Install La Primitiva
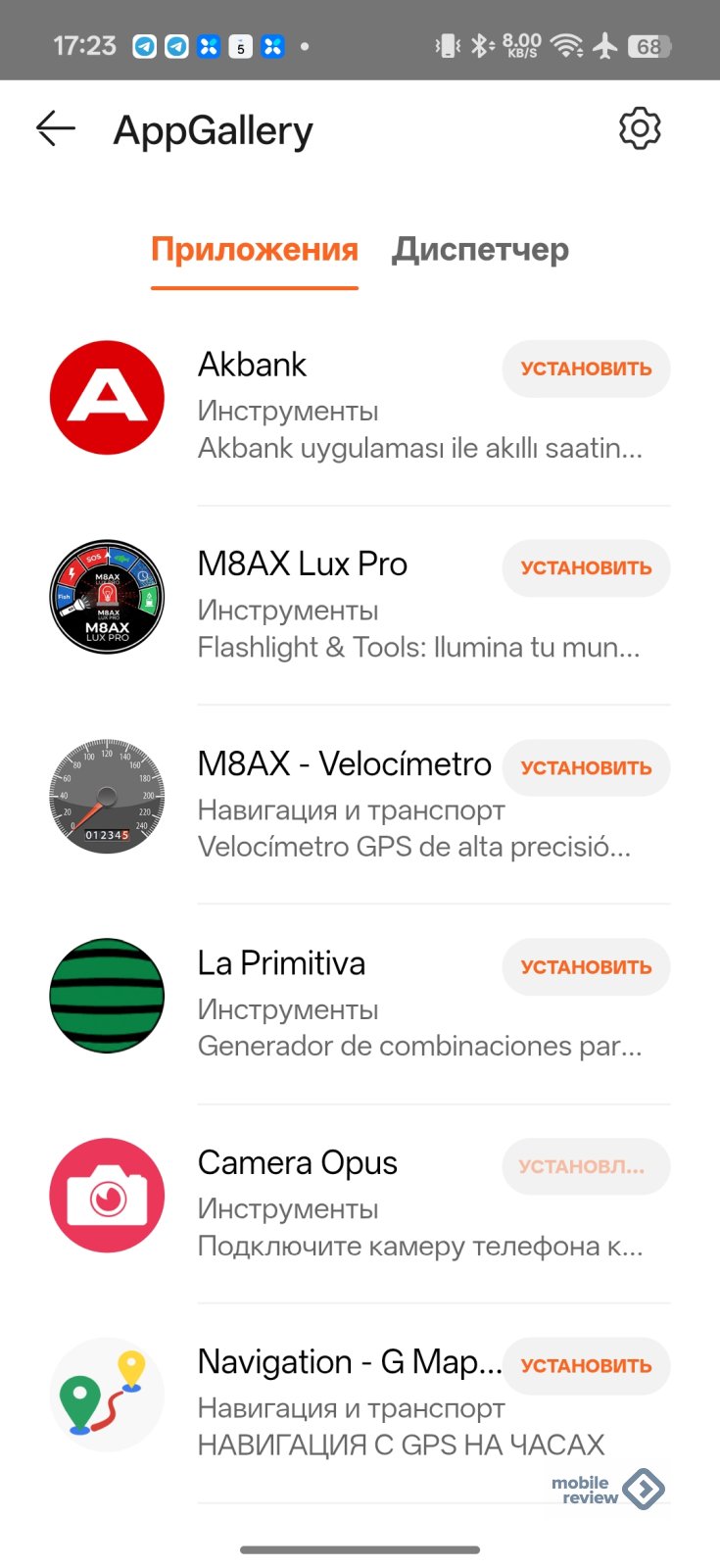This screenshot has height=1568, width=720. click(586, 967)
